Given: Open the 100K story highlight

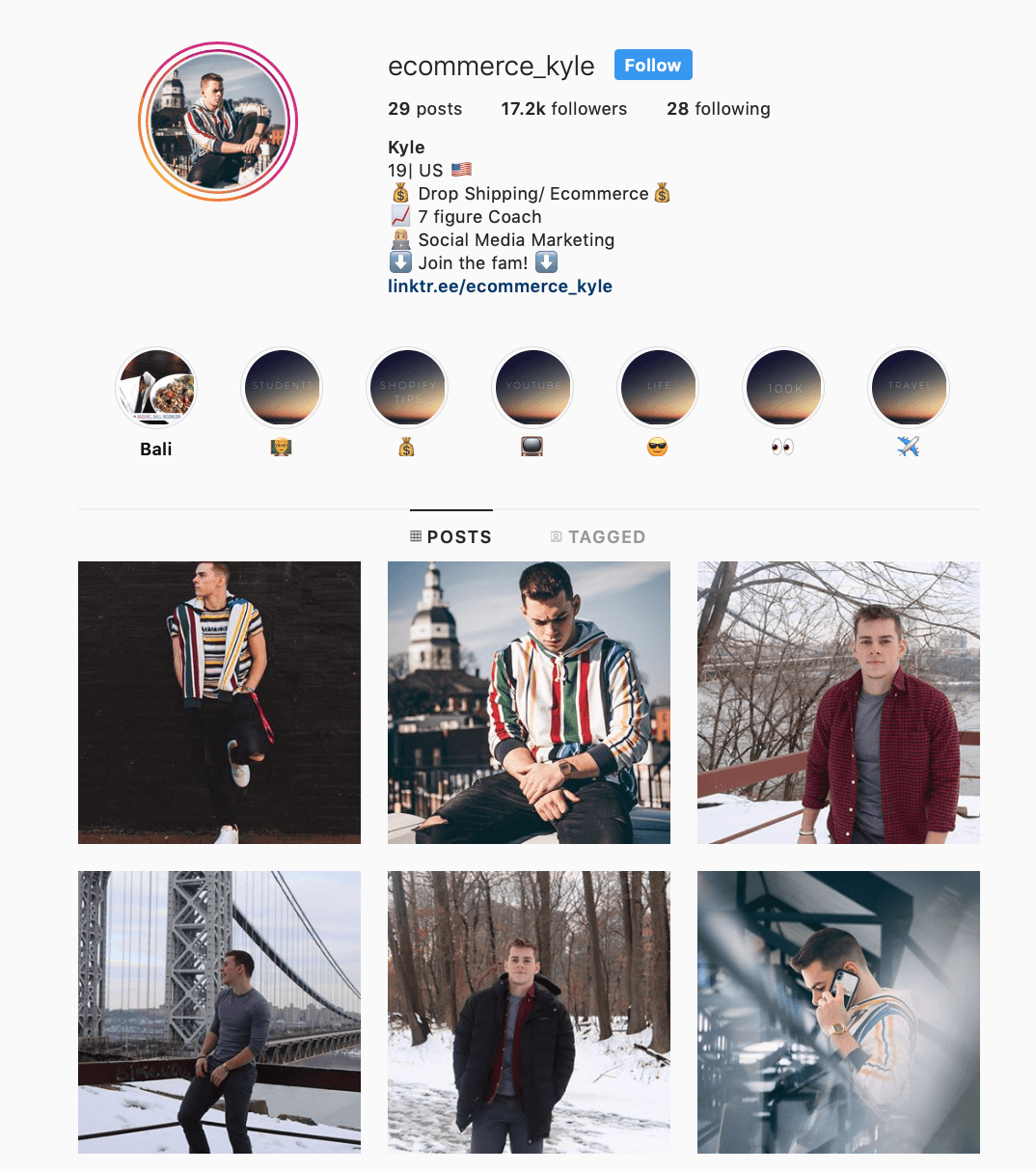Looking at the screenshot, I should 783,388.
